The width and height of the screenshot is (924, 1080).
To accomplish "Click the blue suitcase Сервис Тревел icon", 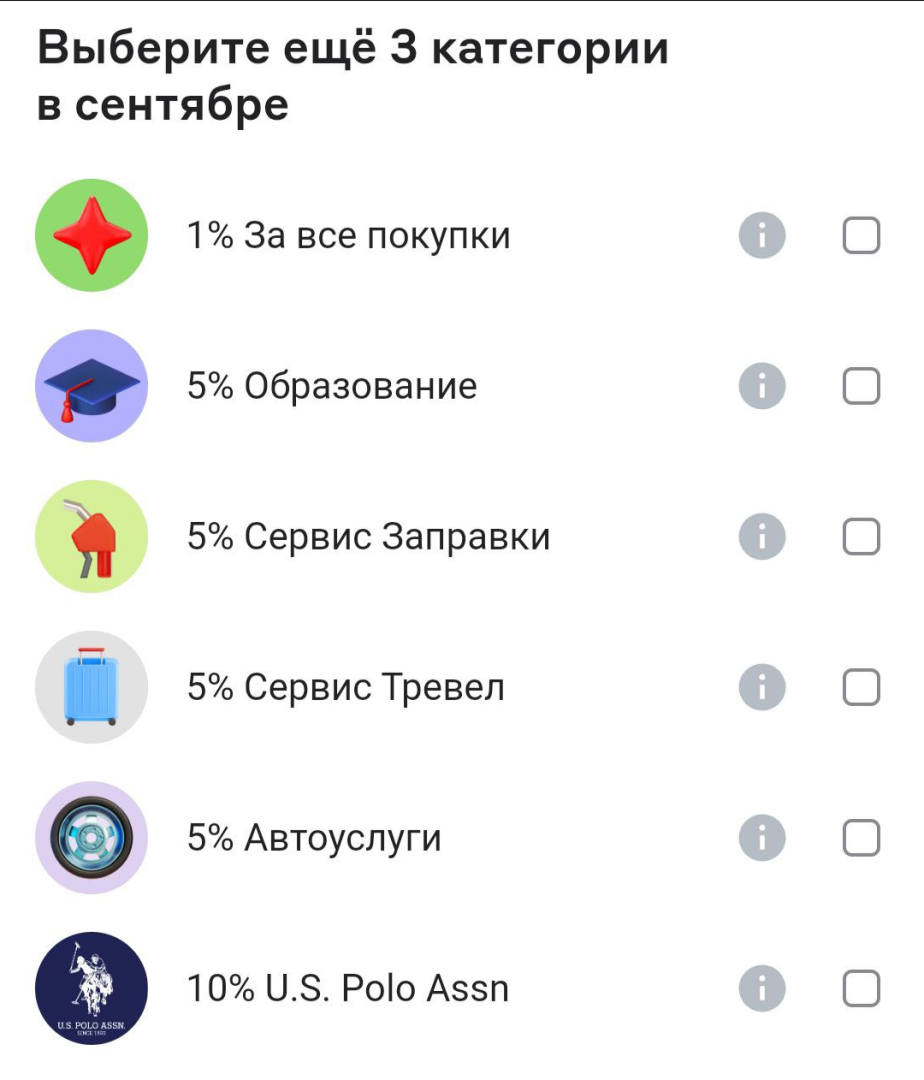I will (91, 687).
